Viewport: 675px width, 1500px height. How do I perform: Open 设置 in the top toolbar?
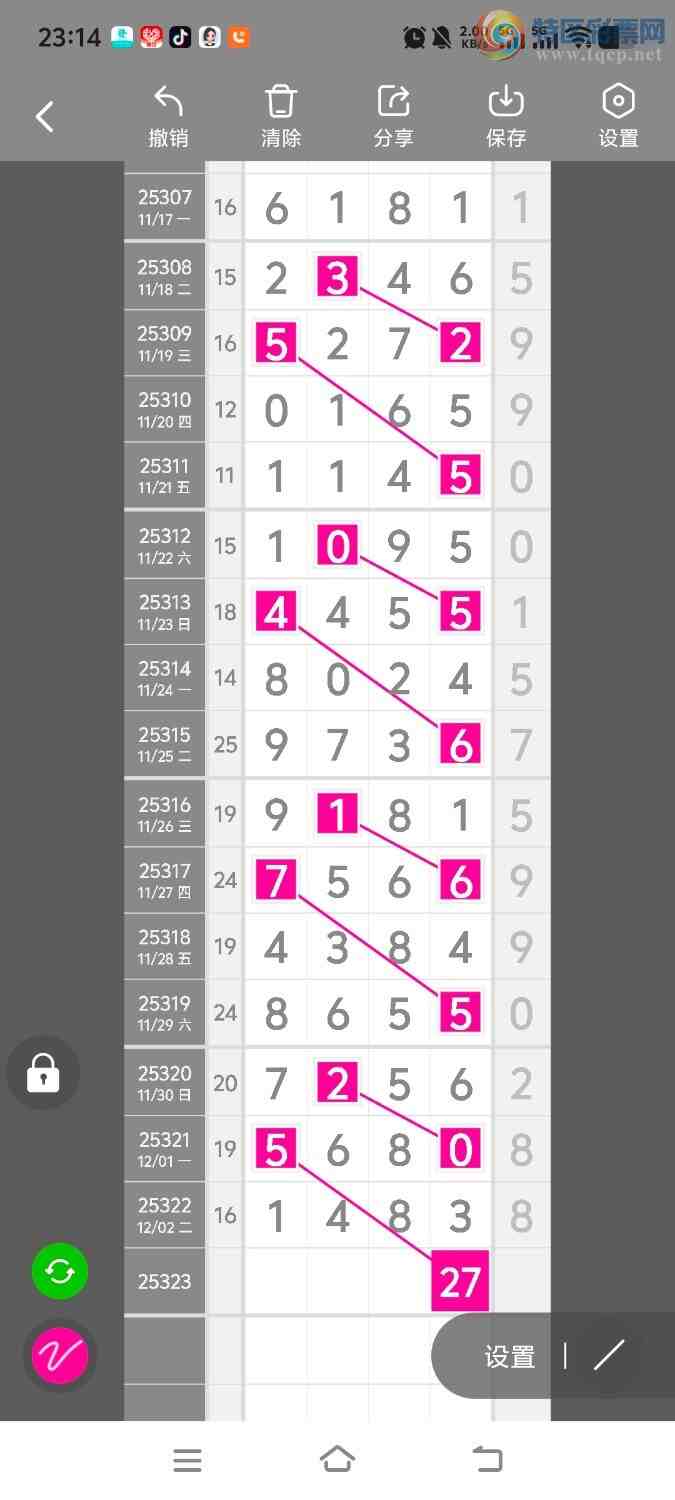coord(618,117)
